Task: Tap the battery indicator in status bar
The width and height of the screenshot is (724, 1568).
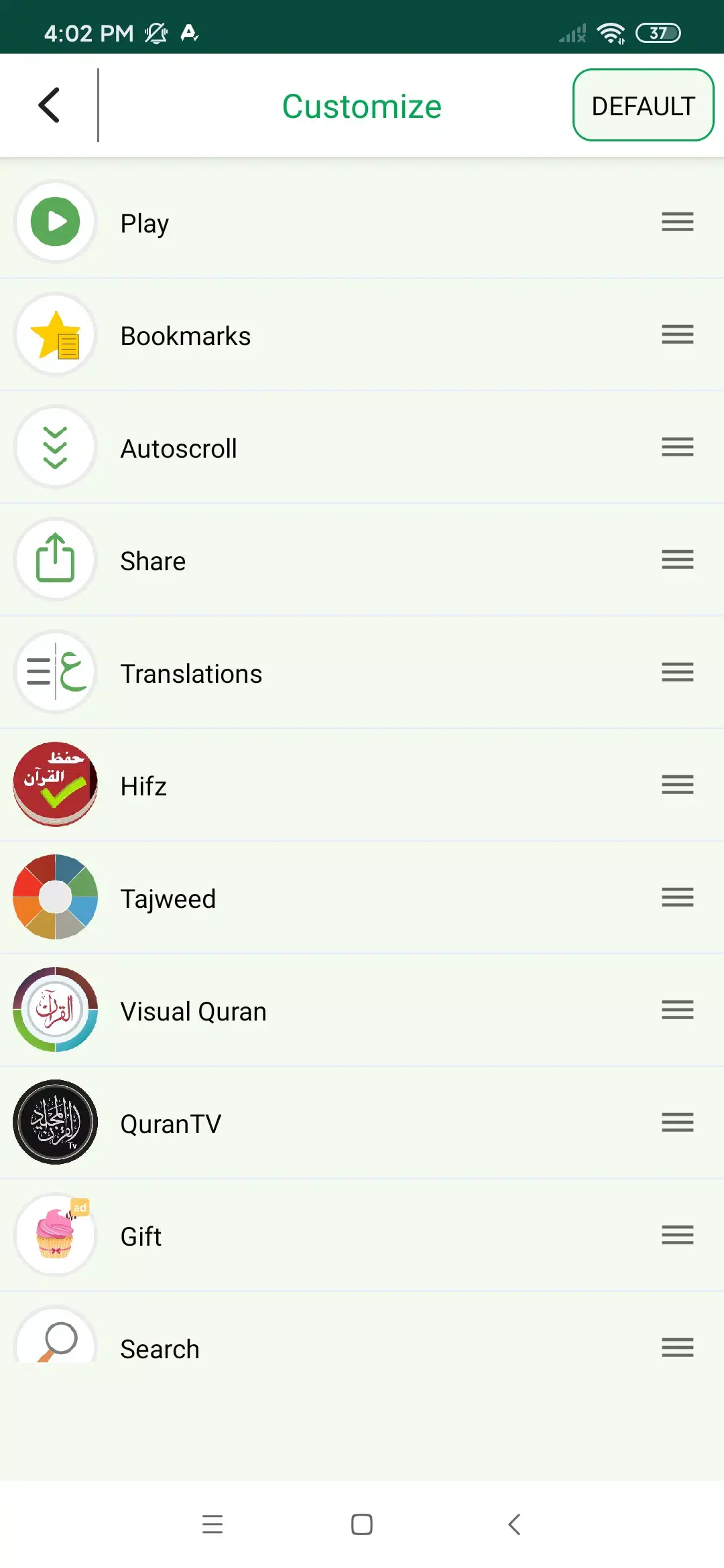Action: coord(658,32)
